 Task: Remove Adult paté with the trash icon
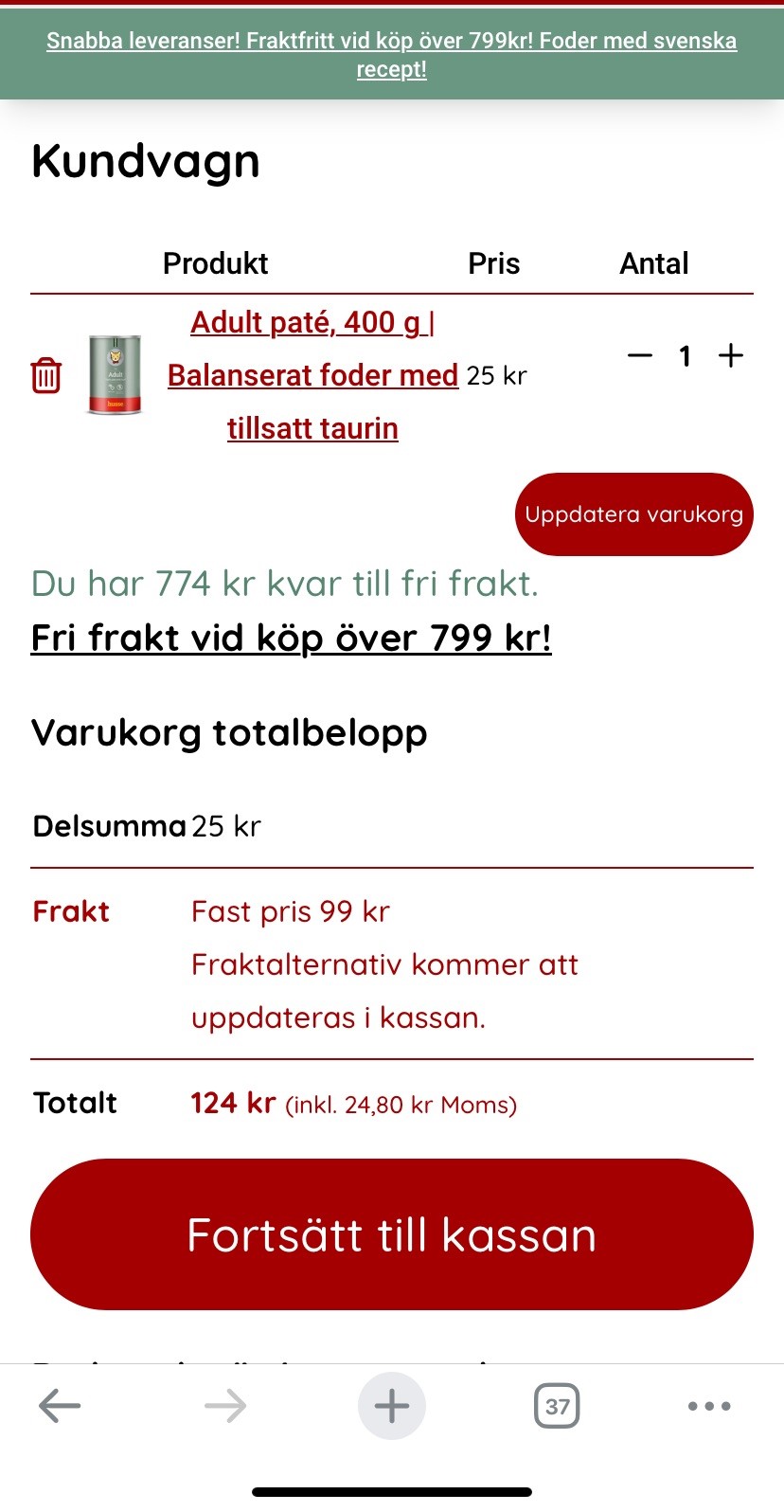coord(46,375)
